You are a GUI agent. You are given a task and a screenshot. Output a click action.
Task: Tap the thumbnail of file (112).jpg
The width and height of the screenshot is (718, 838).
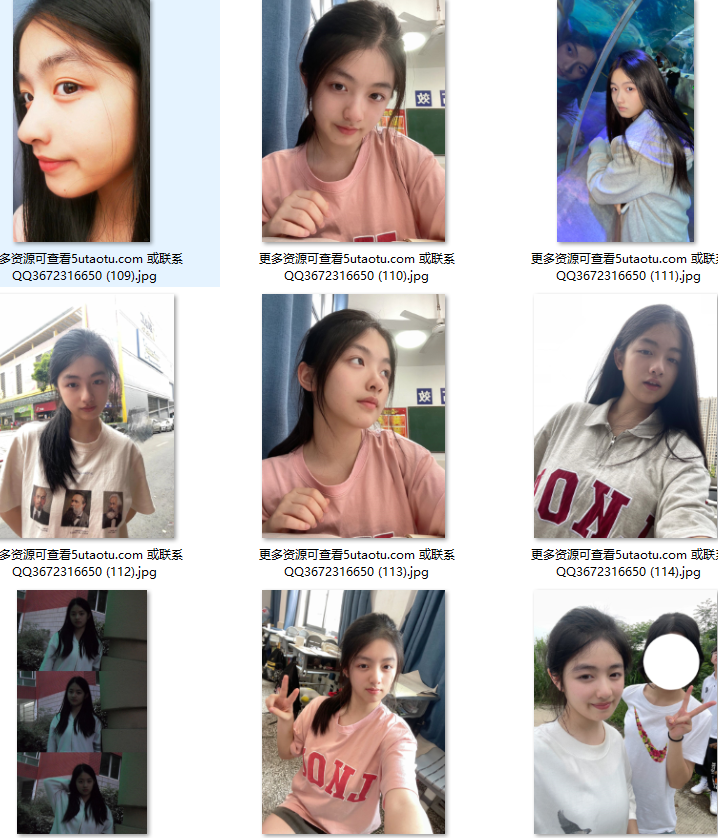click(86, 417)
